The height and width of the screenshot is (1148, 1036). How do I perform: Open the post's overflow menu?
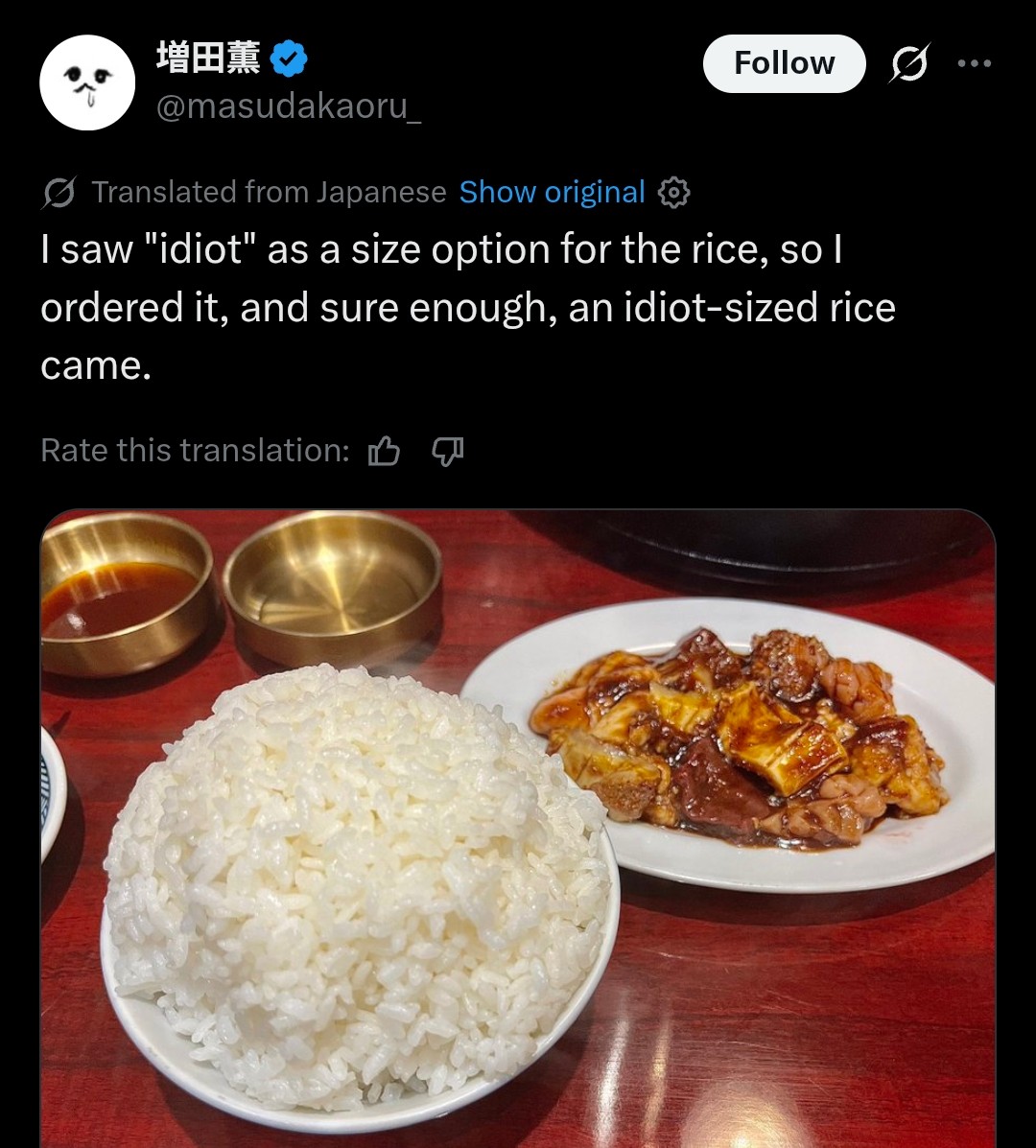tap(975, 63)
